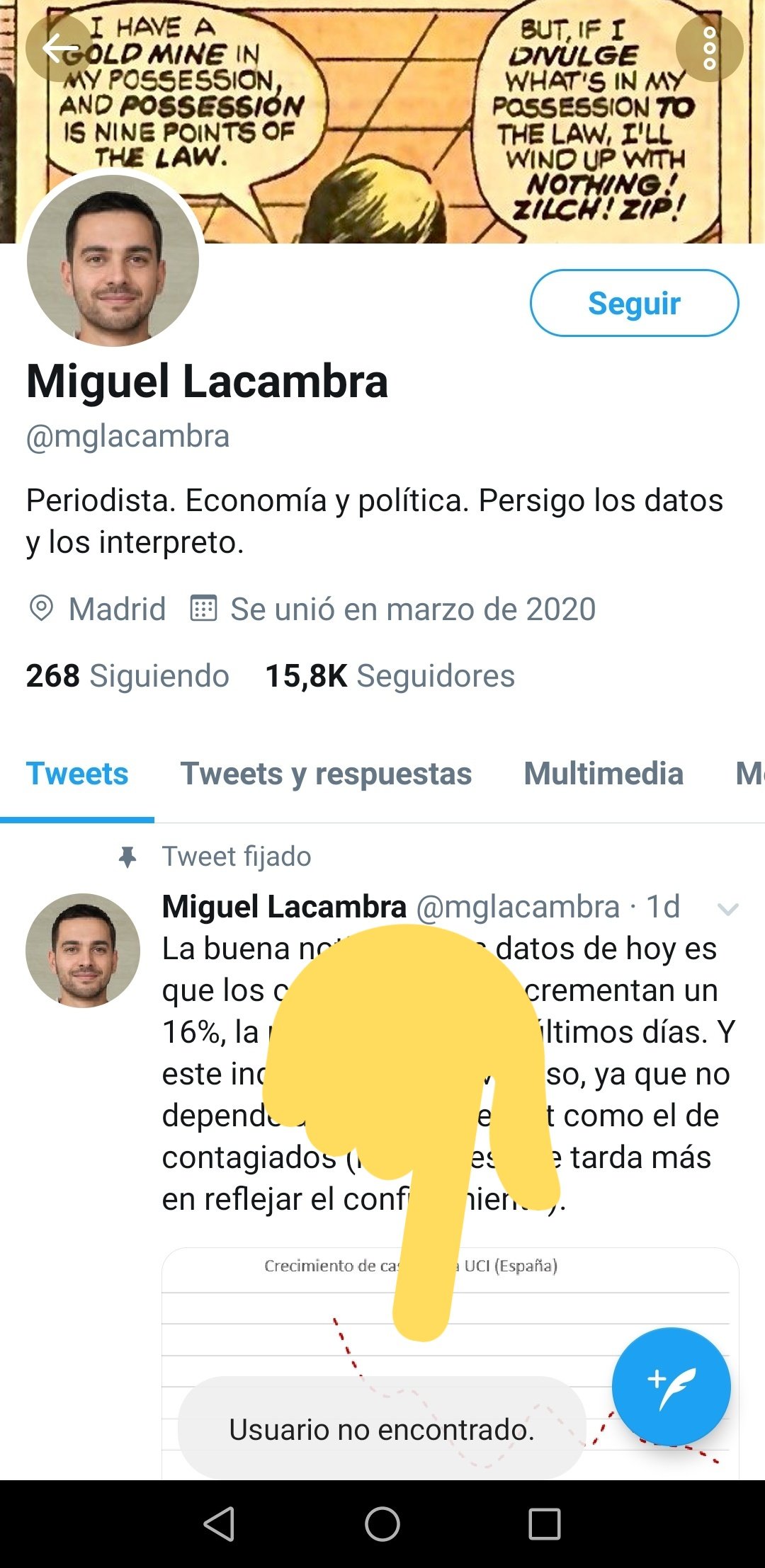This screenshot has height=1568, width=765.
Task: Tap the system home button
Action: [x=382, y=1523]
